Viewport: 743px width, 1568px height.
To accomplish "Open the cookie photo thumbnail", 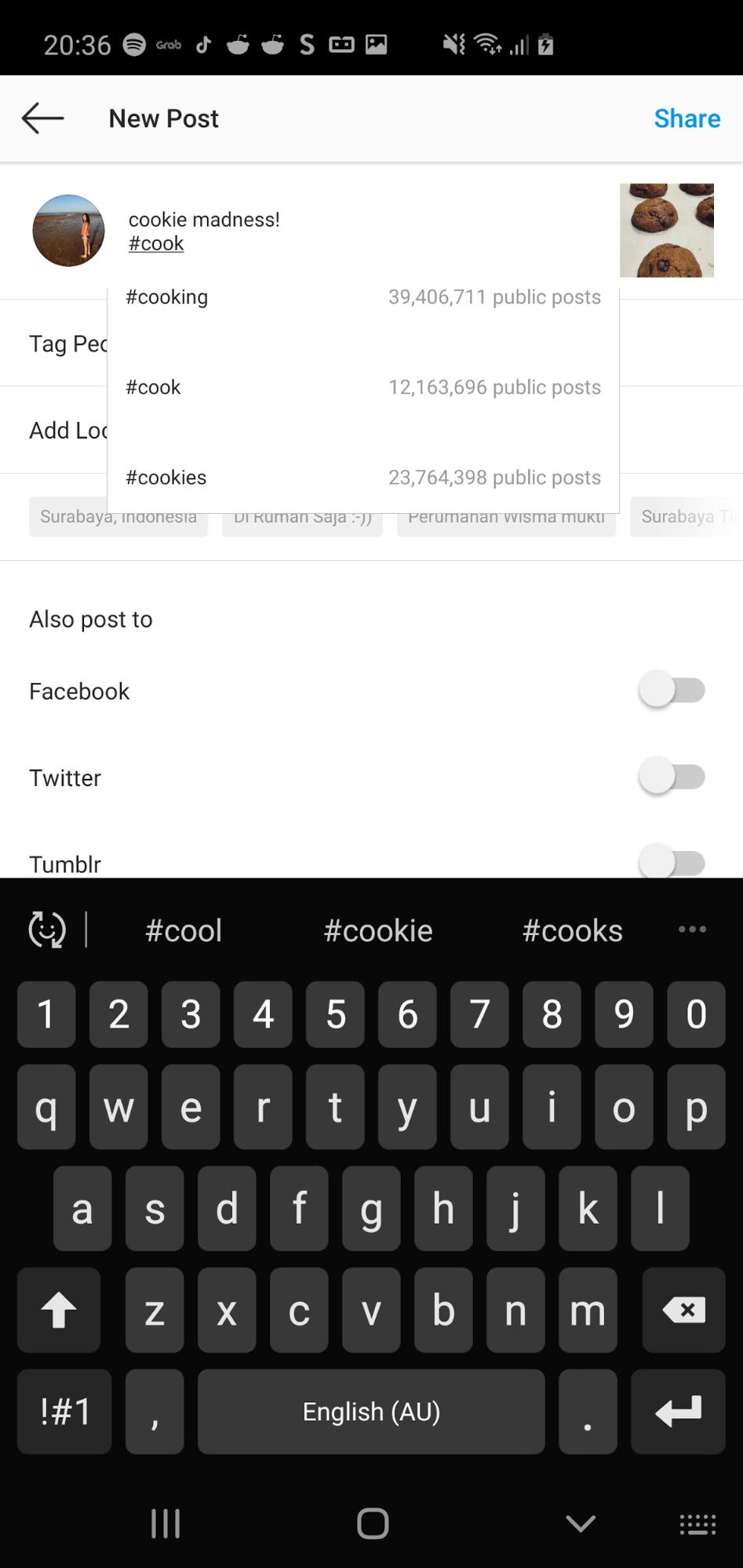I will point(667,231).
